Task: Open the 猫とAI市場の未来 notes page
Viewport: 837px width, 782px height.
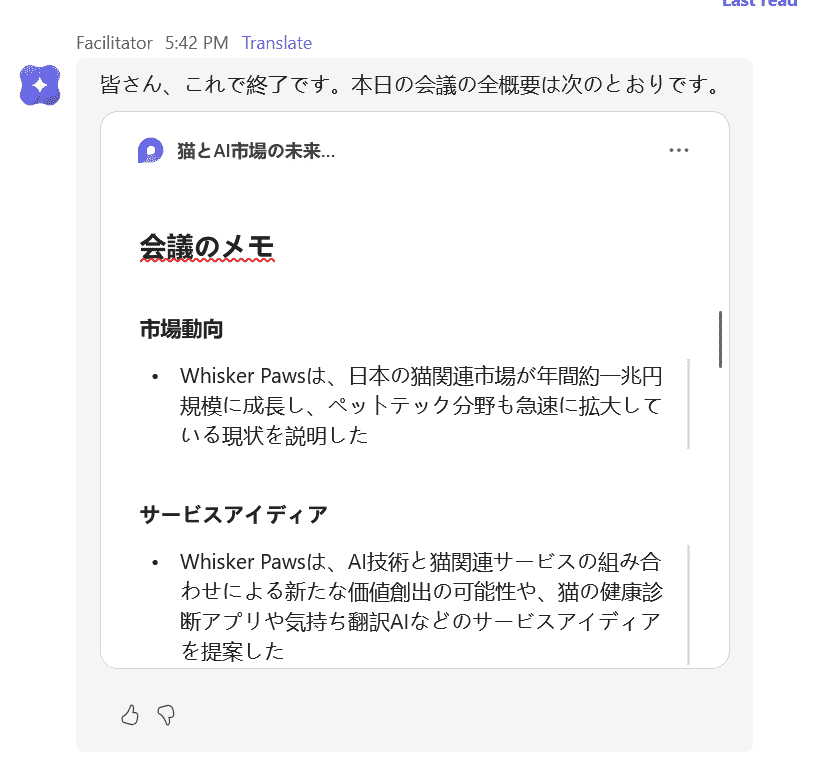Action: tap(255, 151)
